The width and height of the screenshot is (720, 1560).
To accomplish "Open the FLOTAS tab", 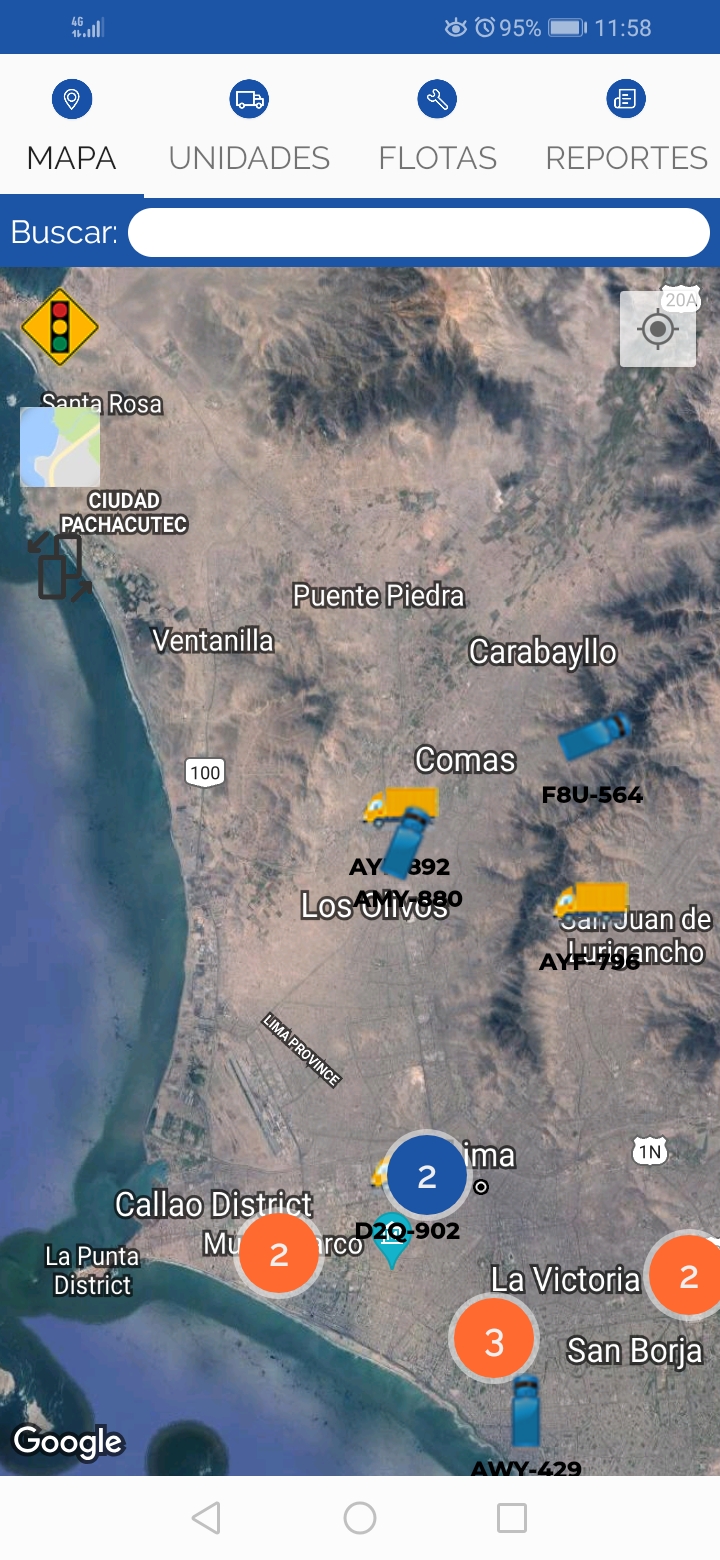I will pyautogui.click(x=437, y=130).
